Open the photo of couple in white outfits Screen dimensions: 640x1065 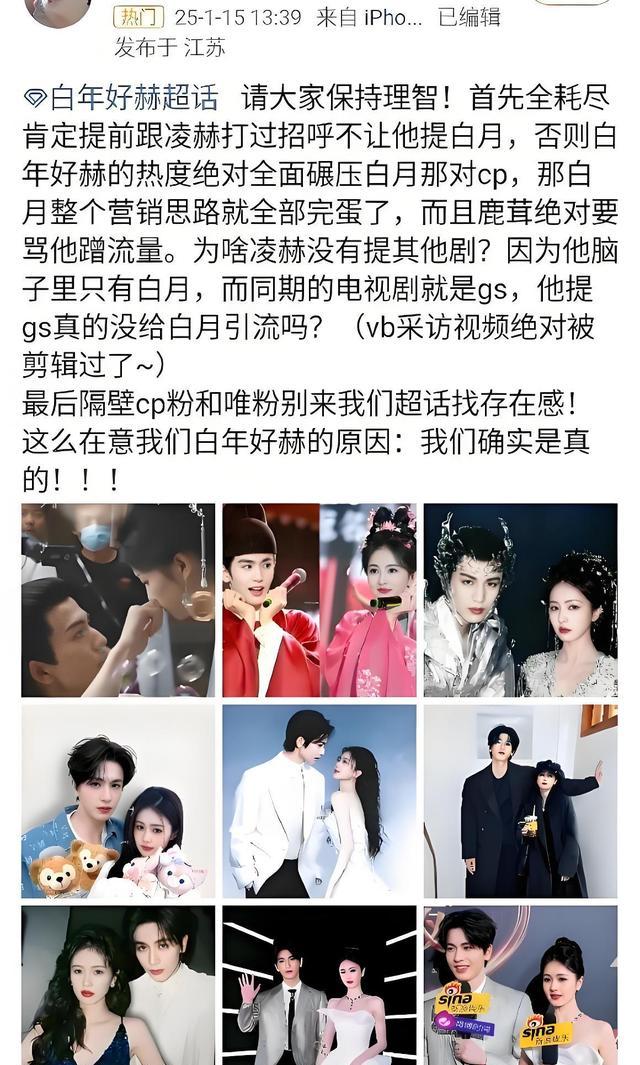pos(319,801)
